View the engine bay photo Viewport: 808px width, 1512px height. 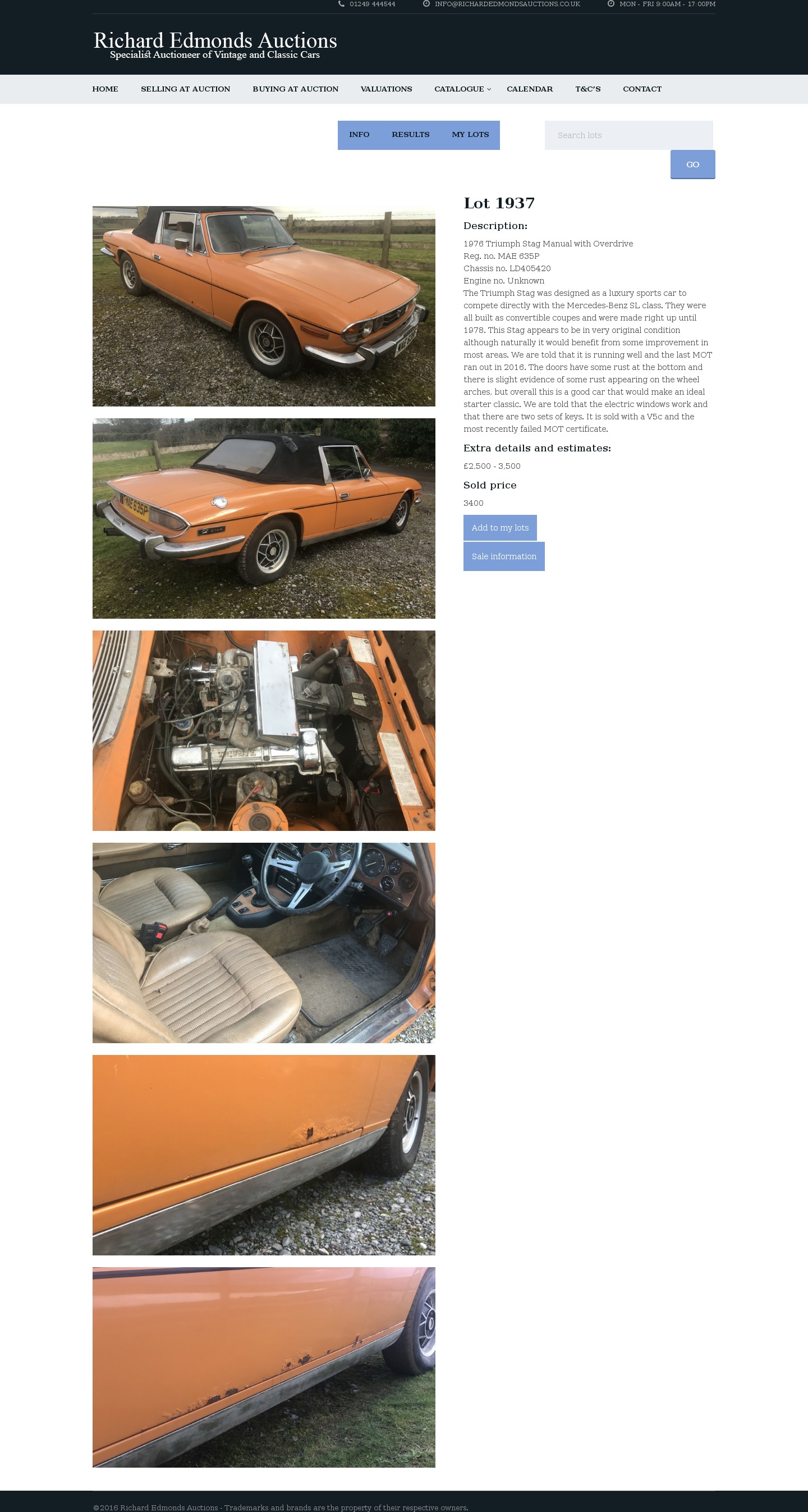click(264, 730)
